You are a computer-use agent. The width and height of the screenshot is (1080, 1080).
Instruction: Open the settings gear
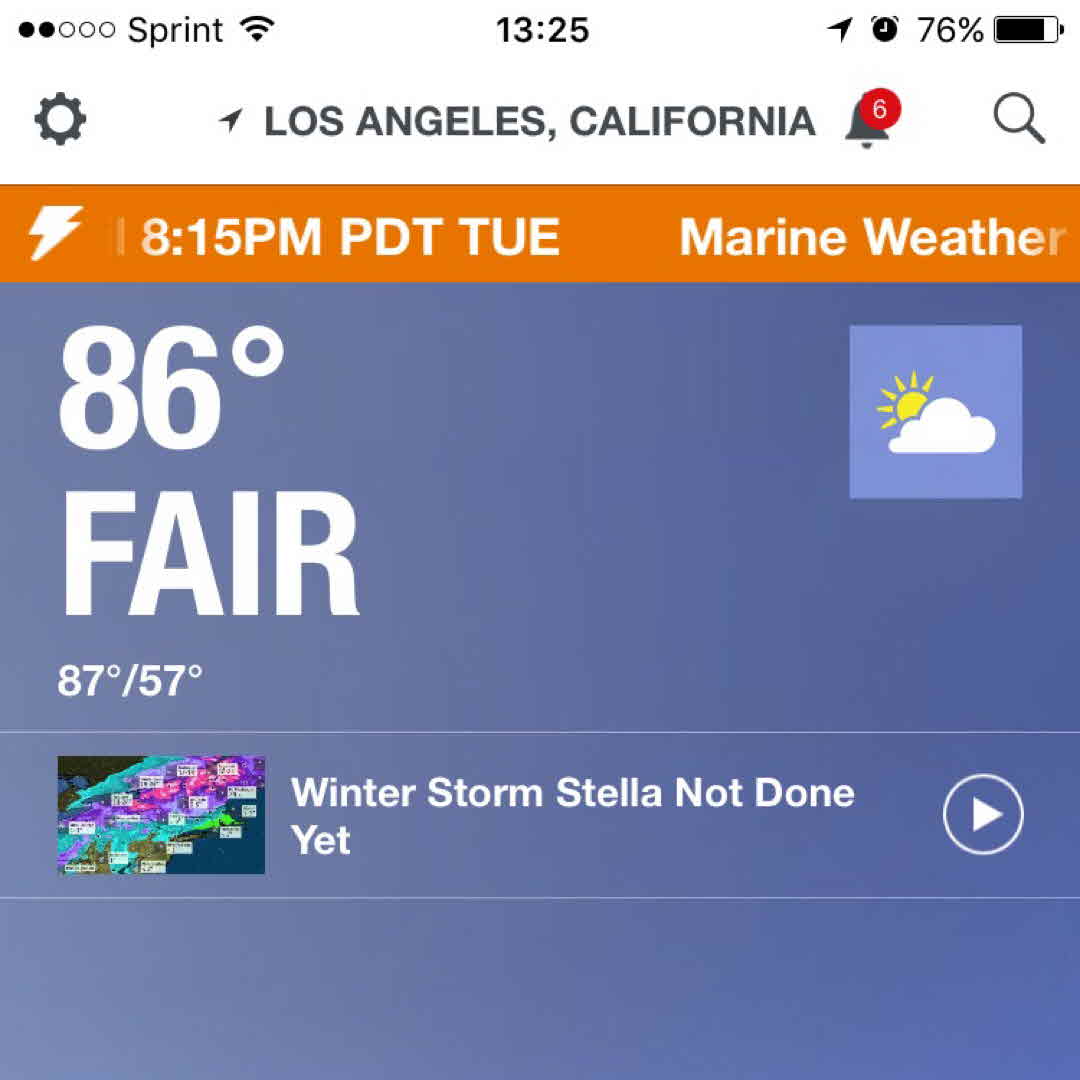point(61,121)
